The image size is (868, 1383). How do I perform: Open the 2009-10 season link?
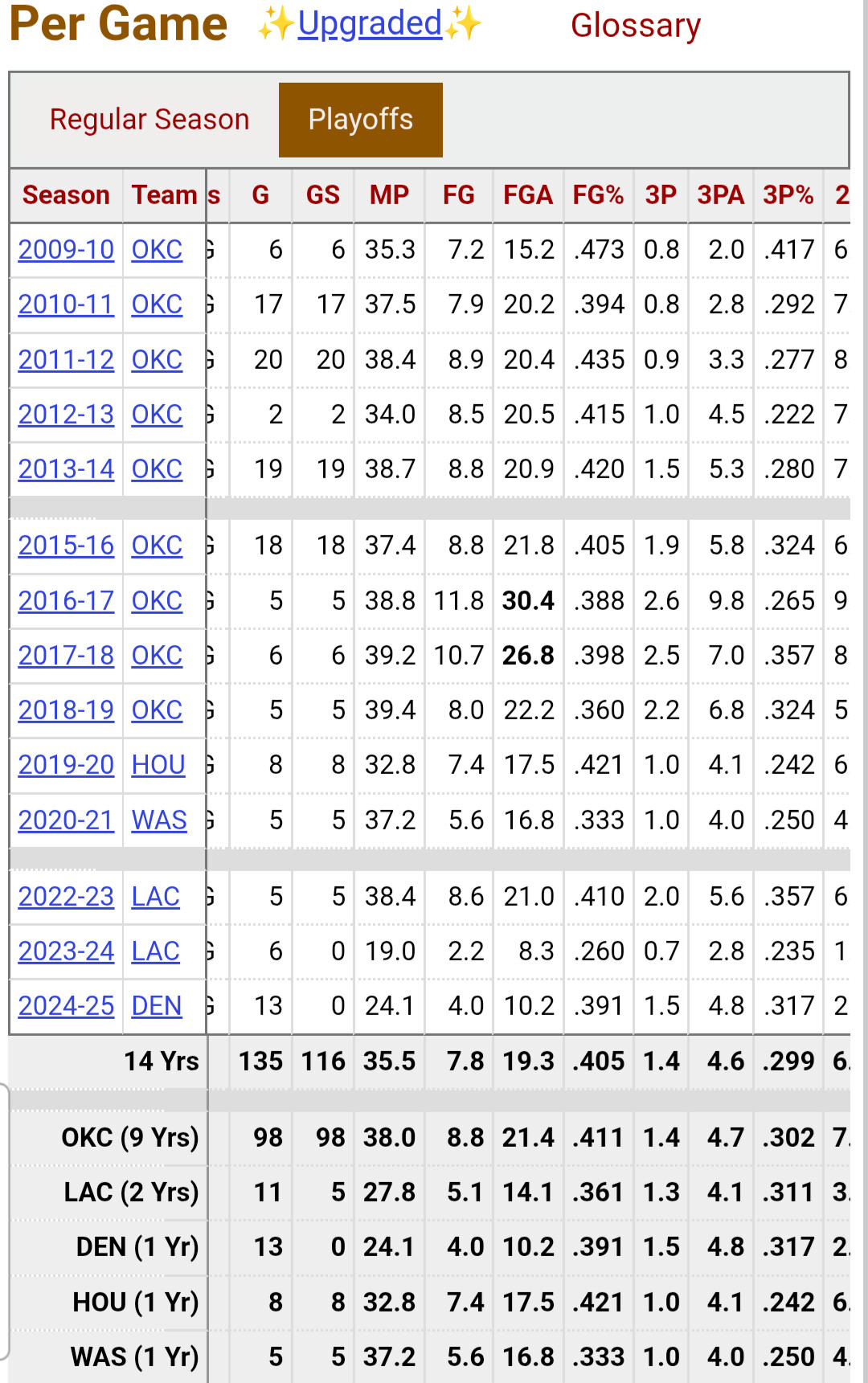pyautogui.click(x=66, y=250)
